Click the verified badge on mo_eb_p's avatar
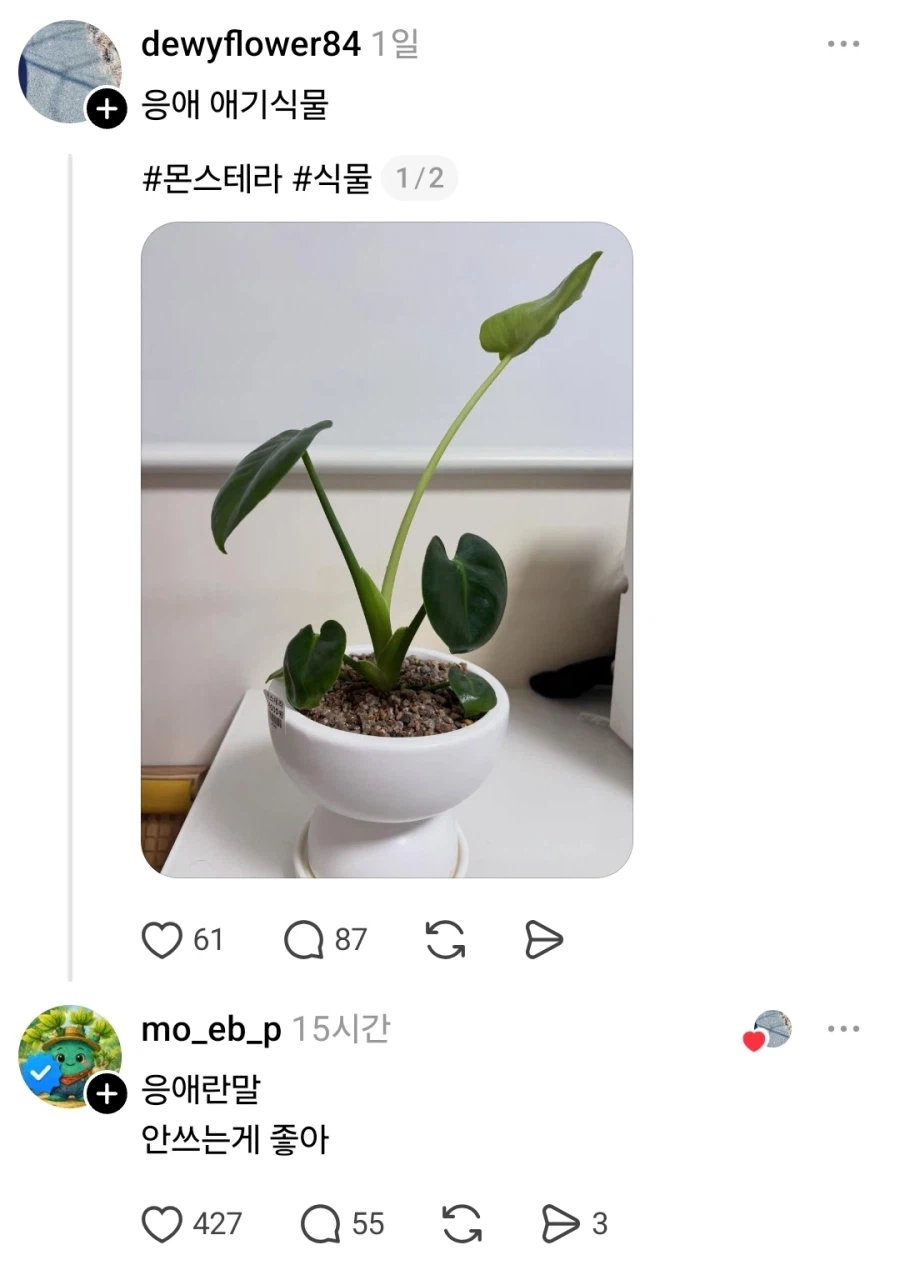This screenshot has width=900, height=1265. [x=39, y=1070]
